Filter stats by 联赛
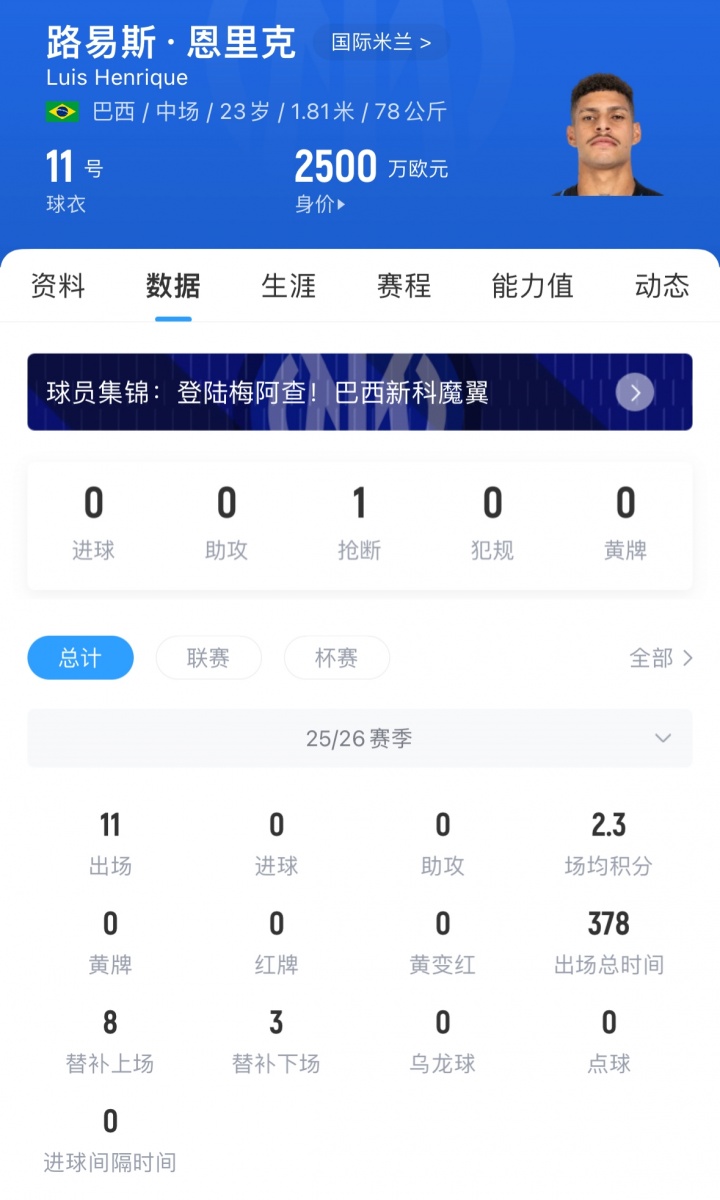Screen dimensions: 720x1200 click(208, 658)
